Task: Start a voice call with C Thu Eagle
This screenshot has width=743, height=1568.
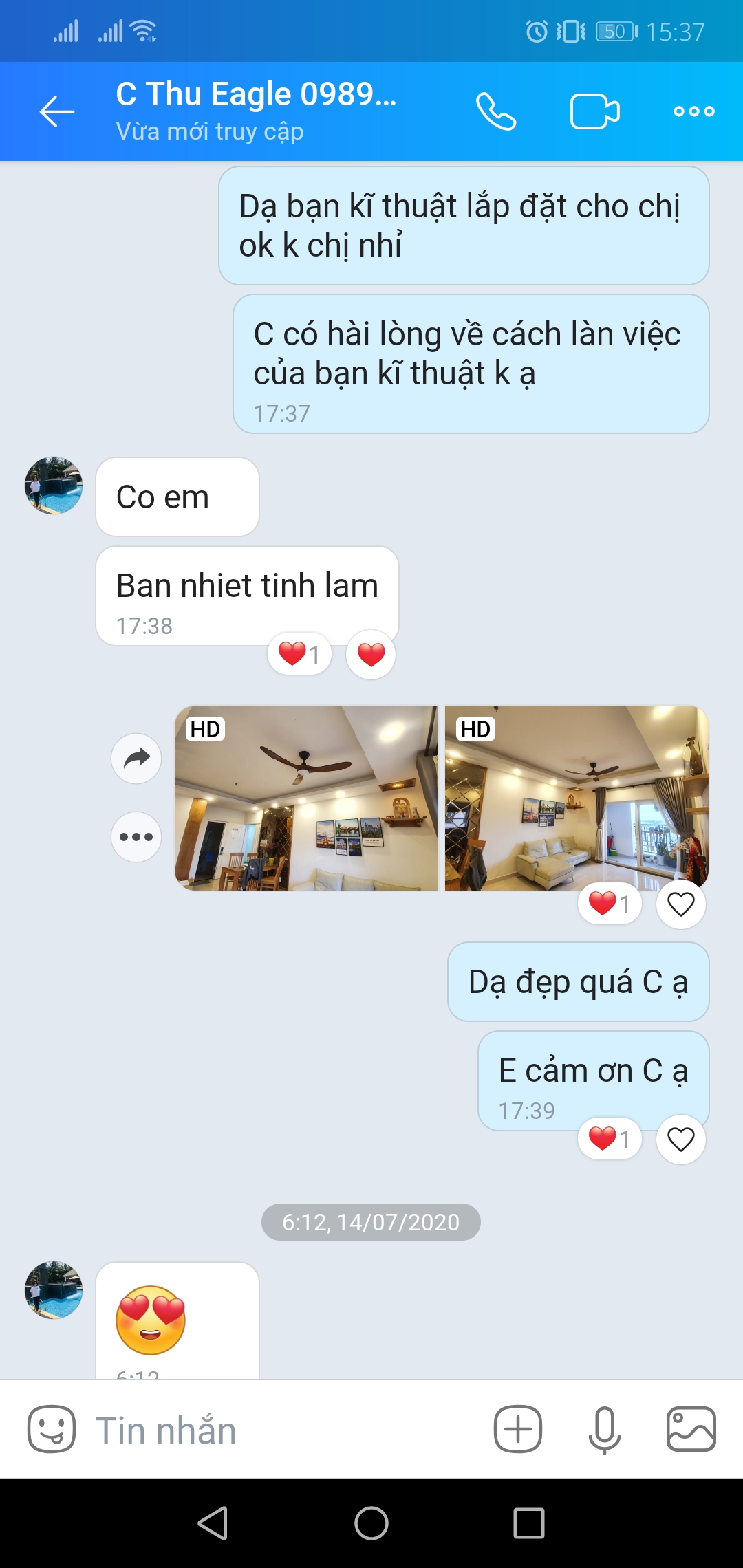Action: pos(495,111)
